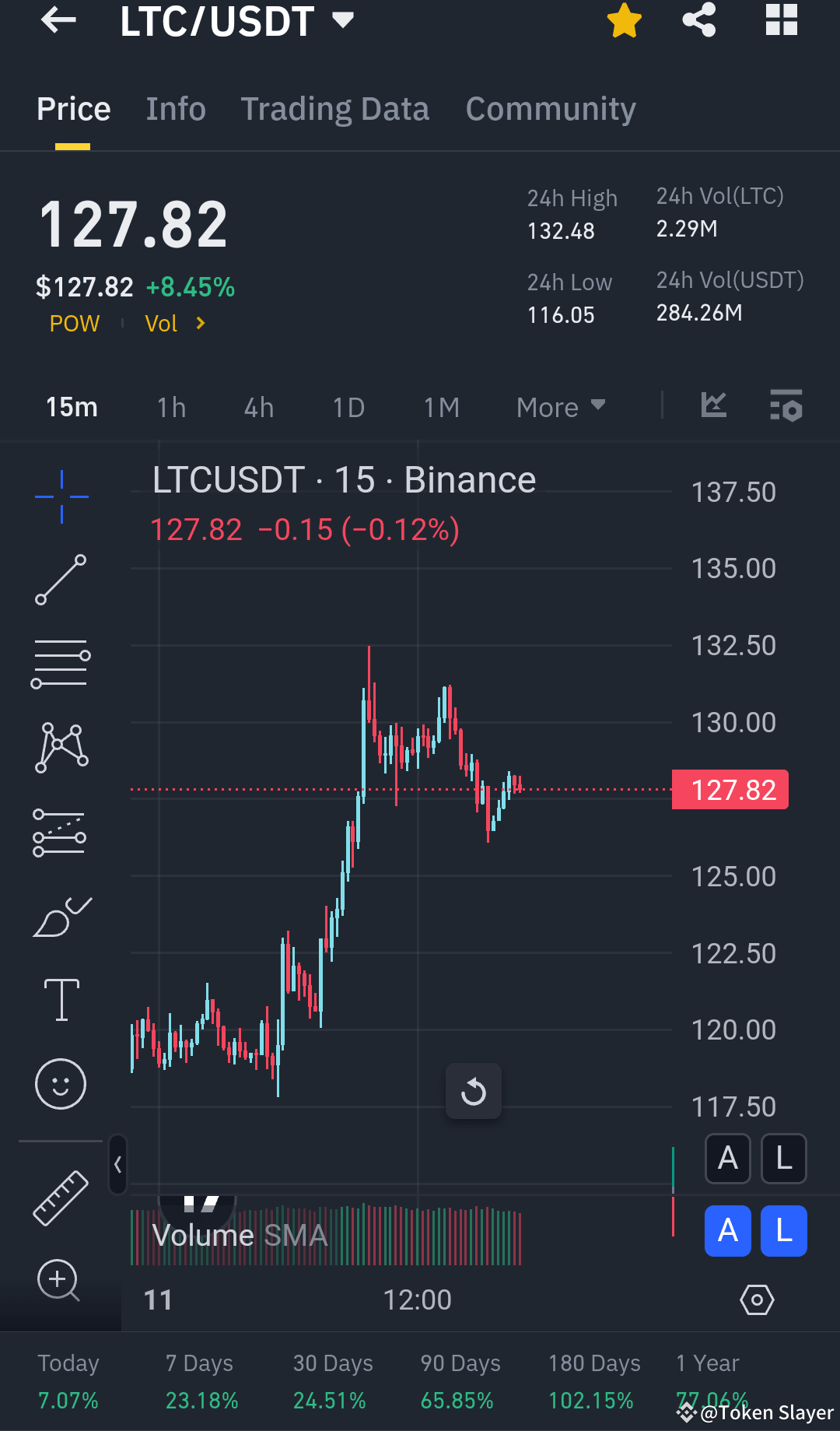
Task: Select the XABCD pattern tool
Action: pos(61,747)
